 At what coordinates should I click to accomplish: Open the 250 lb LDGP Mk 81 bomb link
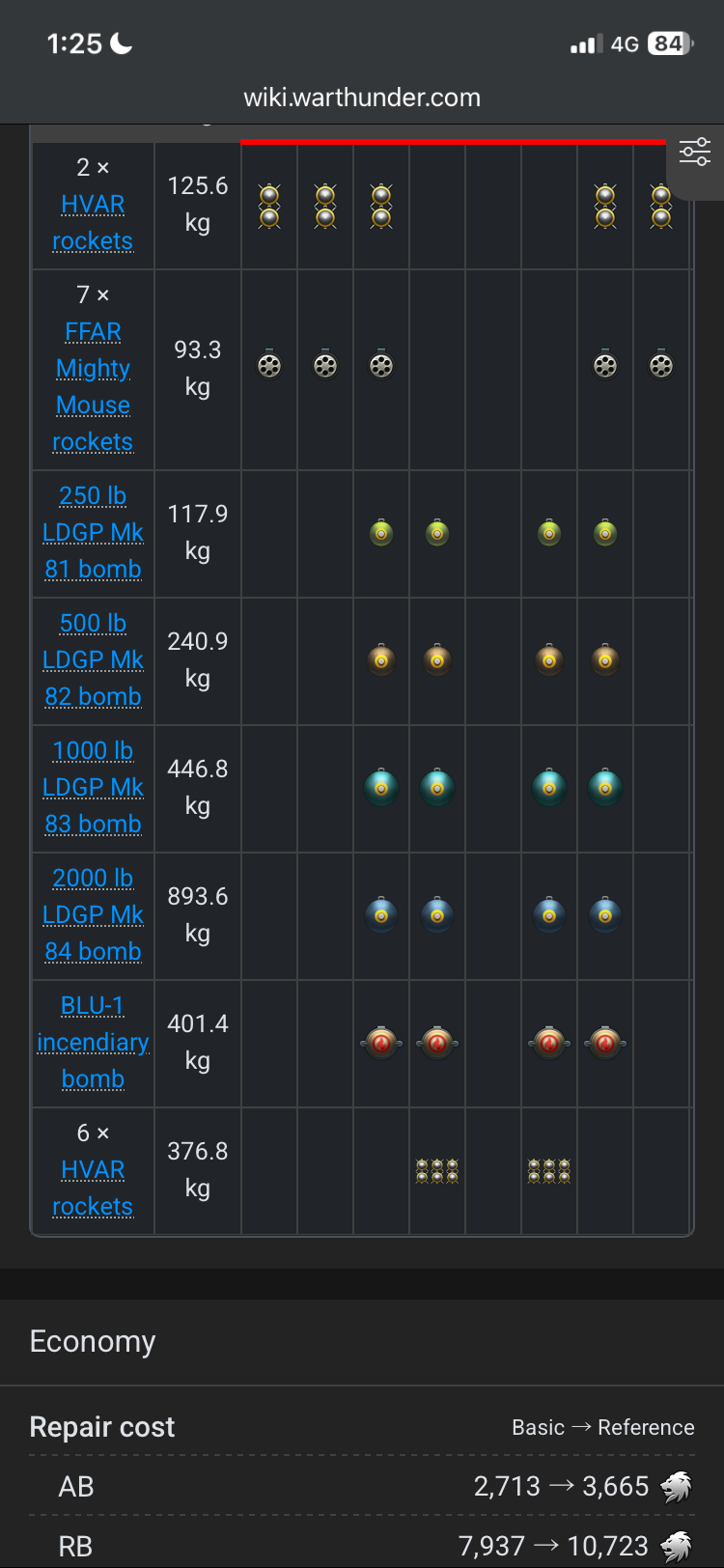coord(93,532)
